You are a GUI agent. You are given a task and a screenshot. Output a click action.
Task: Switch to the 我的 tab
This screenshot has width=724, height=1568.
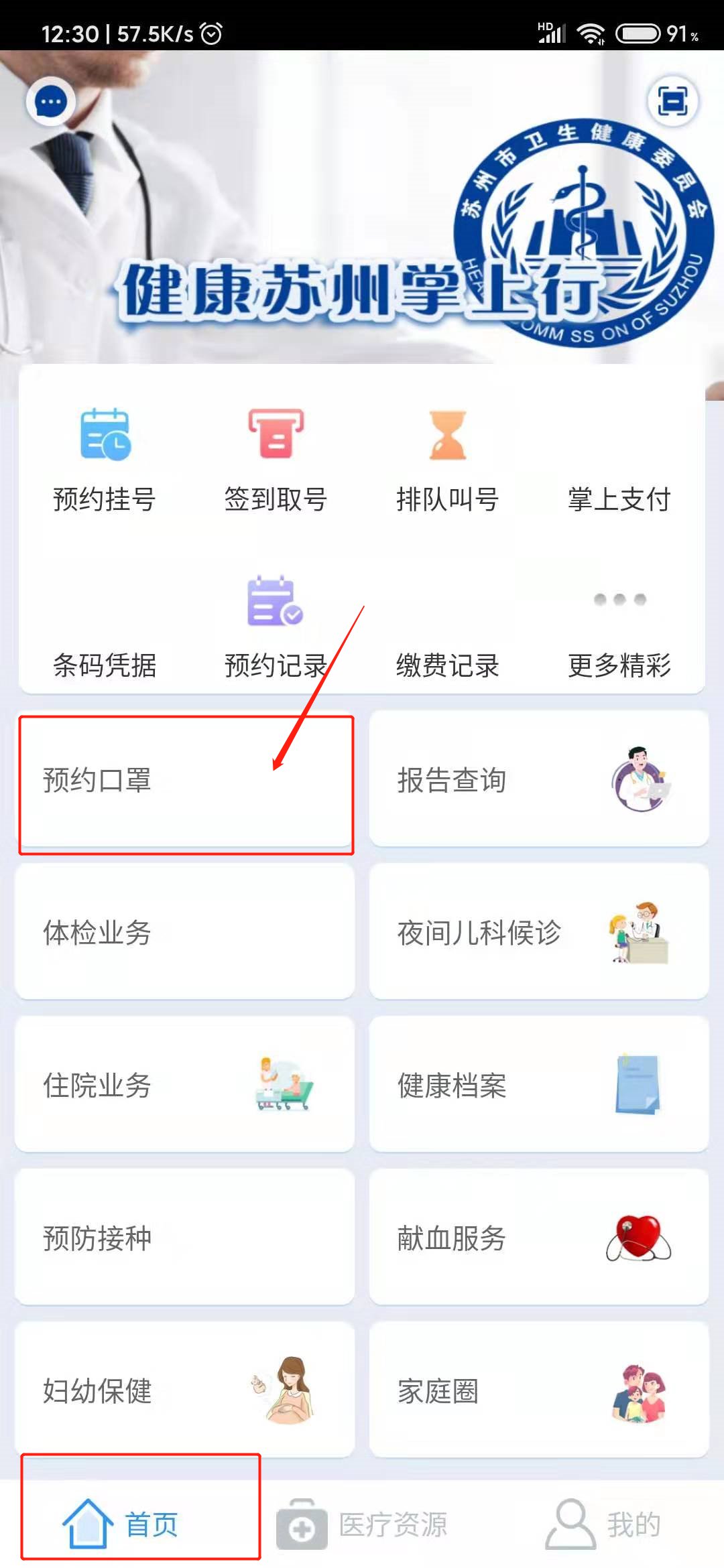pos(603,1524)
